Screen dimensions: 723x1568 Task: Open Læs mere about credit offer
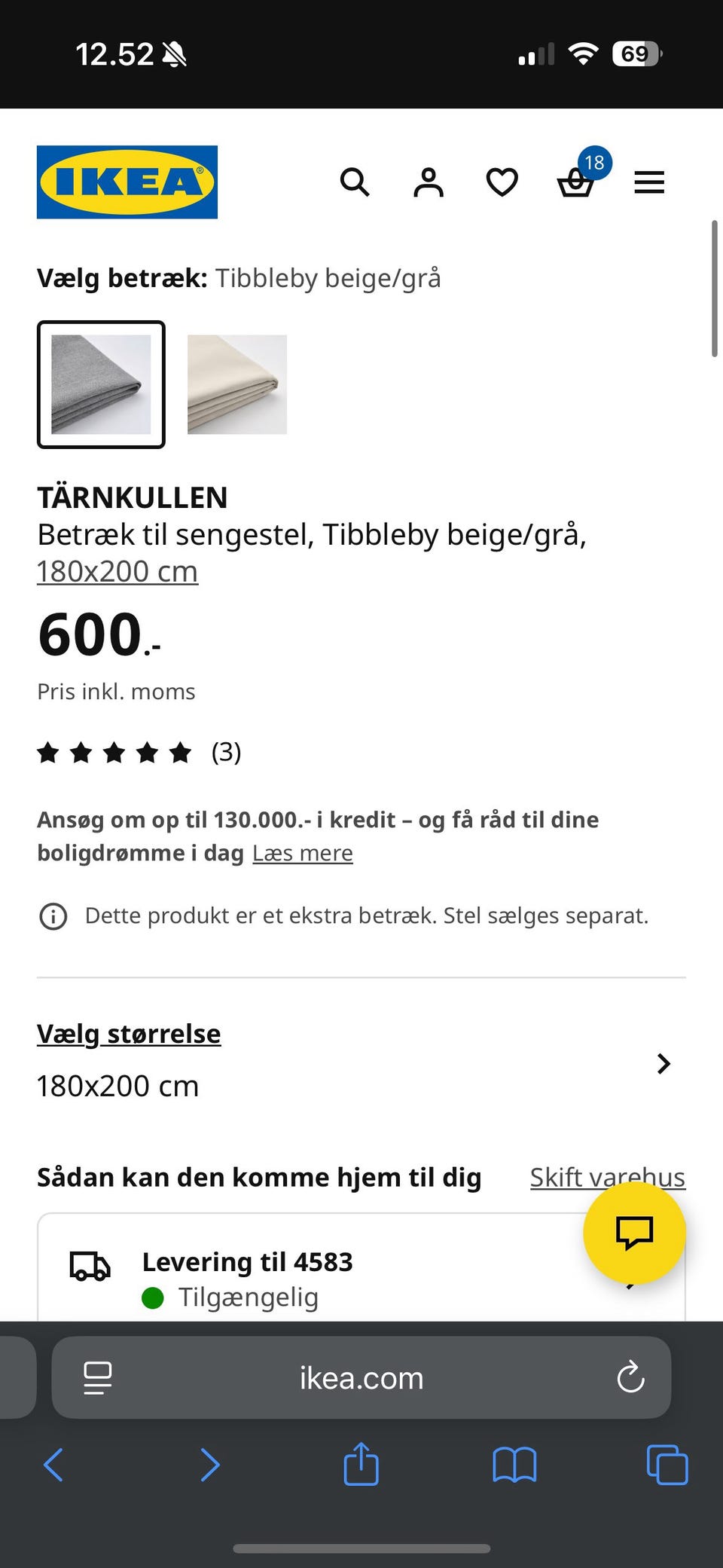tap(303, 853)
